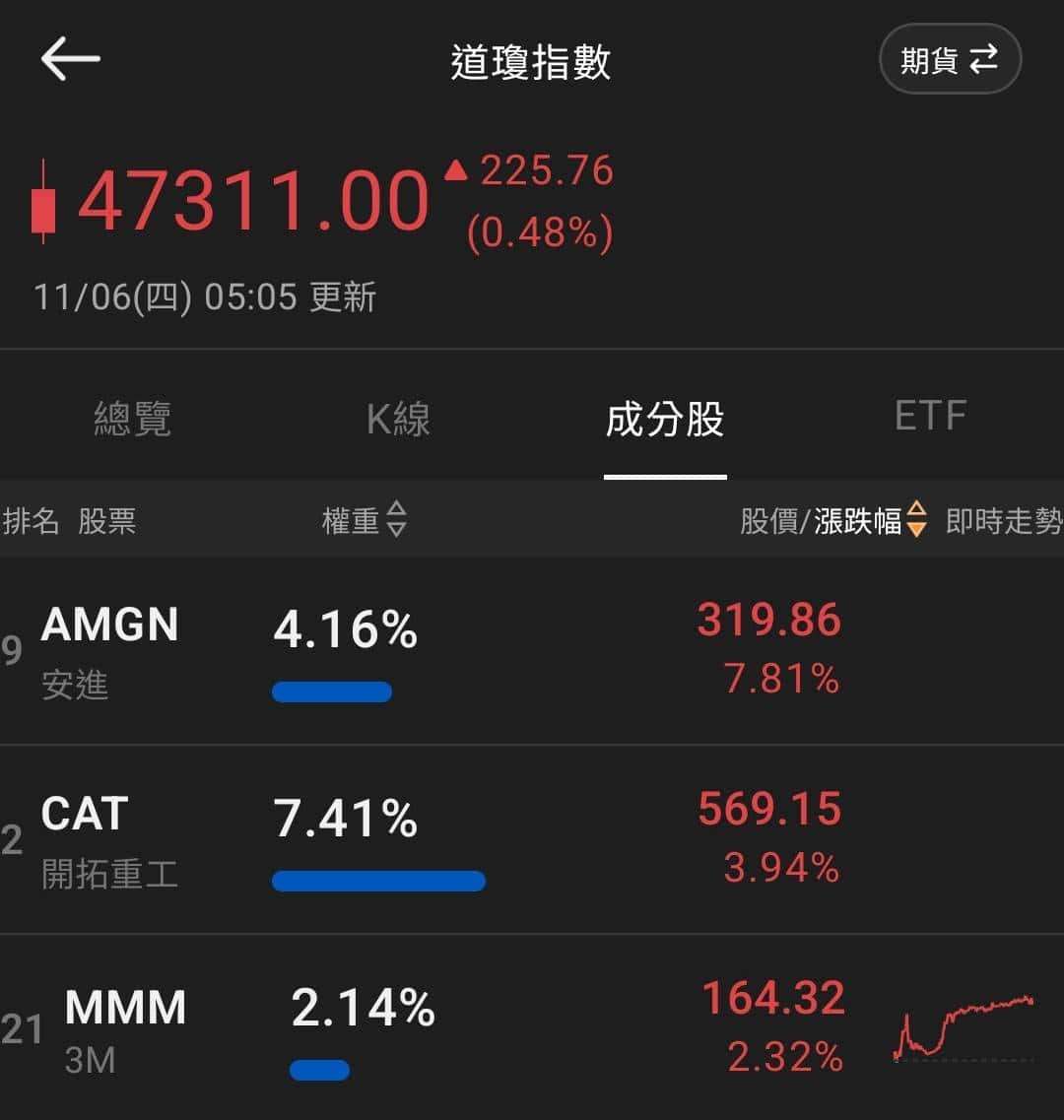Image resolution: width=1064 pixels, height=1120 pixels.
Task: Click CAT's blue weight bar
Action: point(378,880)
